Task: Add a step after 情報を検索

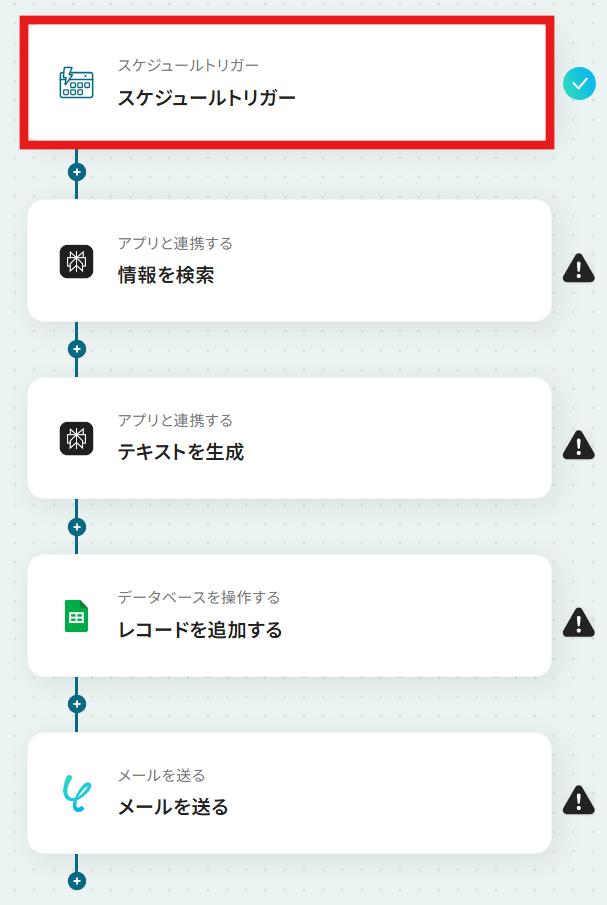Action: [x=77, y=349]
